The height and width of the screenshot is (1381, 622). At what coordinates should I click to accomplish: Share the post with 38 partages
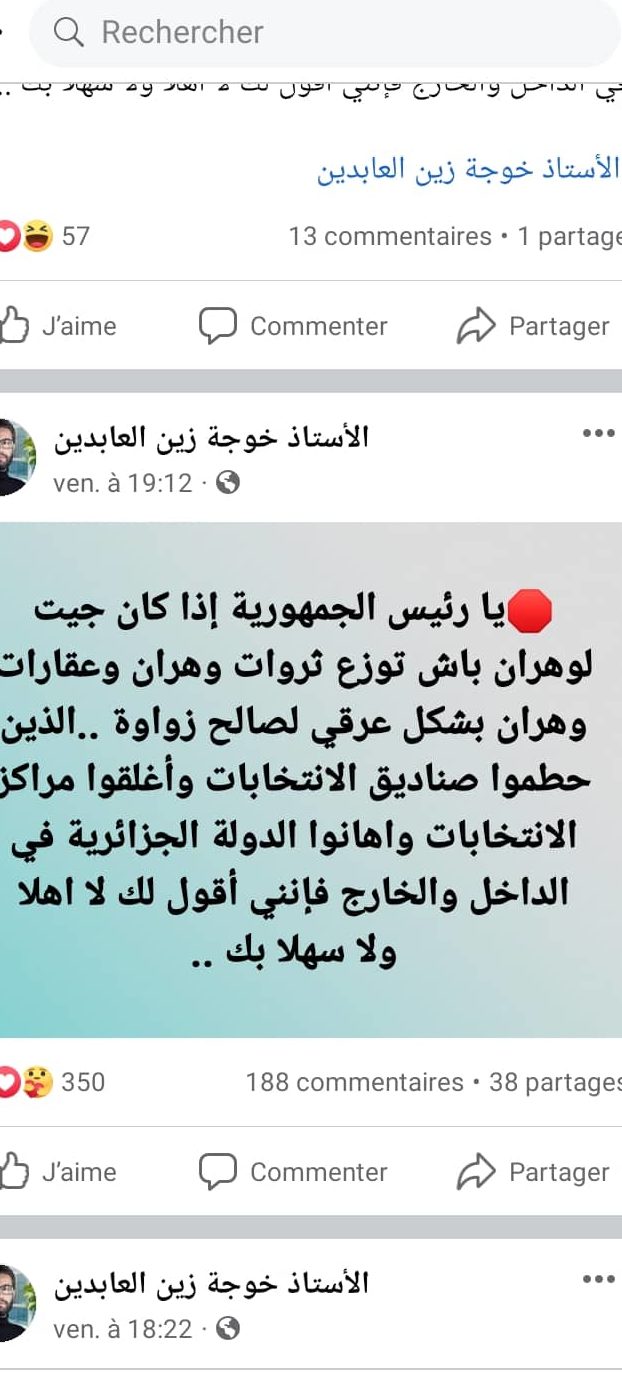[534, 1172]
